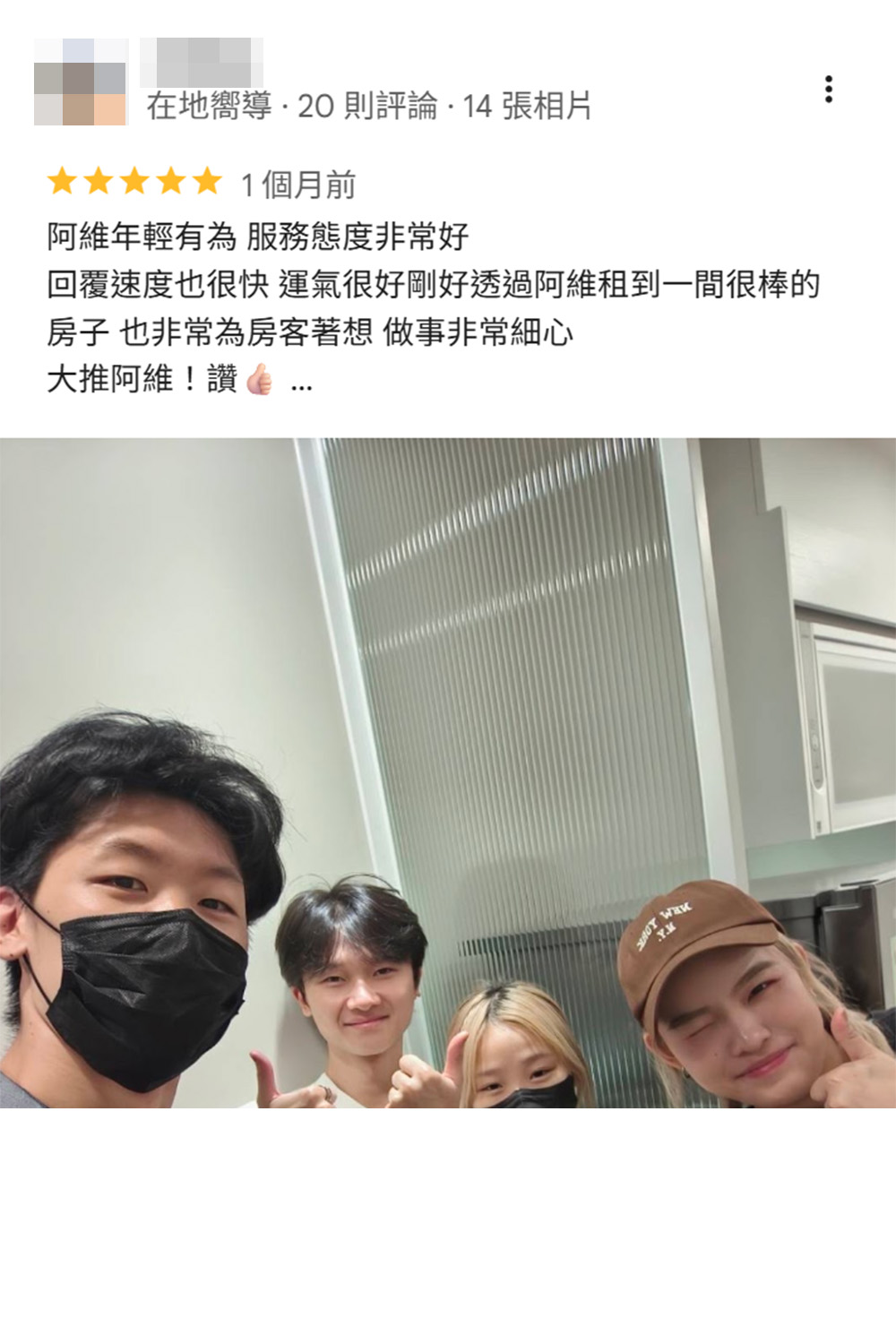Open the reviewer's profile picture
896x1344 pixels.
click(81, 82)
